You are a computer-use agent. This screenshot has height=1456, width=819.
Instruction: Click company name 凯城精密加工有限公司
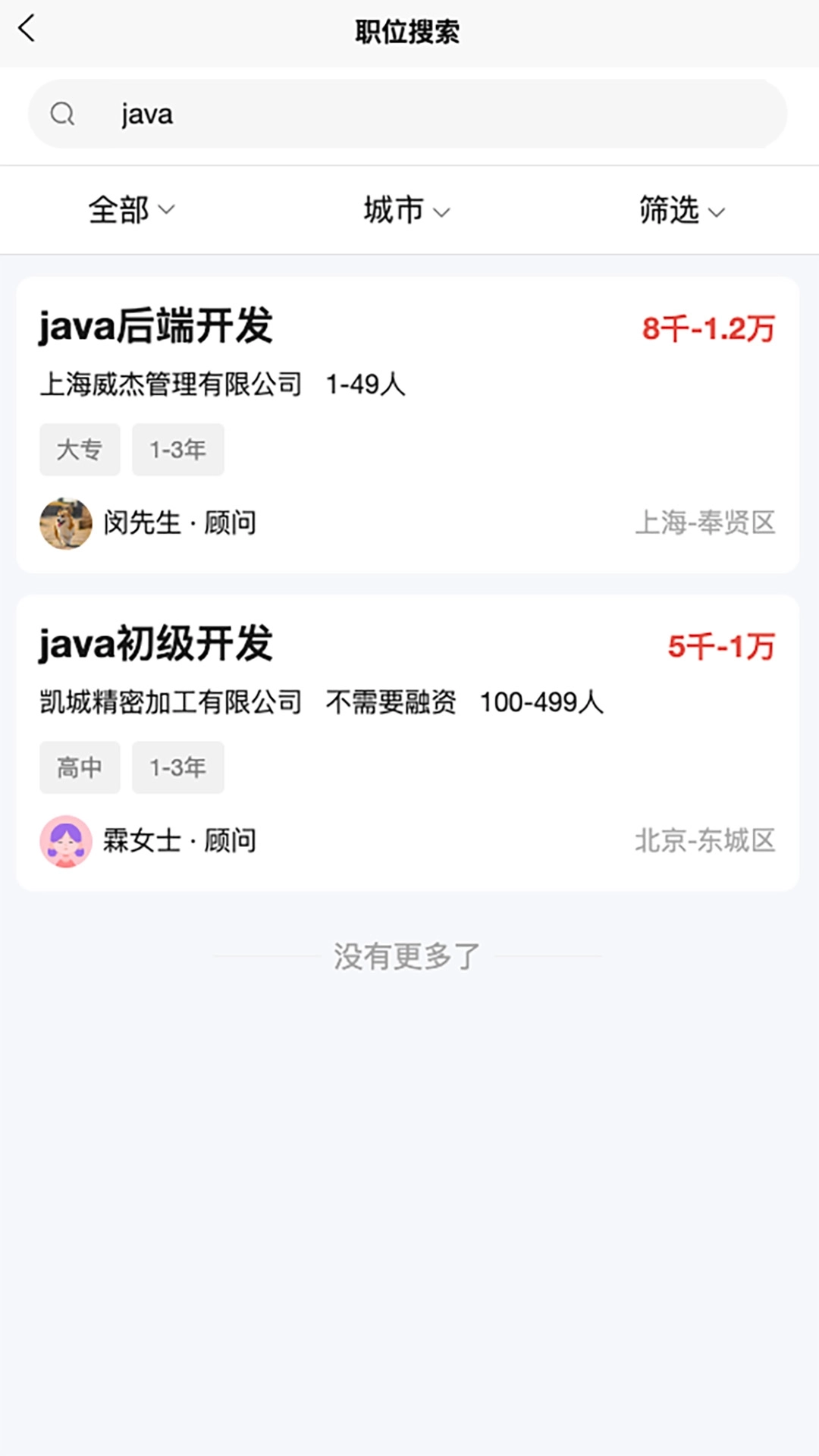click(171, 703)
